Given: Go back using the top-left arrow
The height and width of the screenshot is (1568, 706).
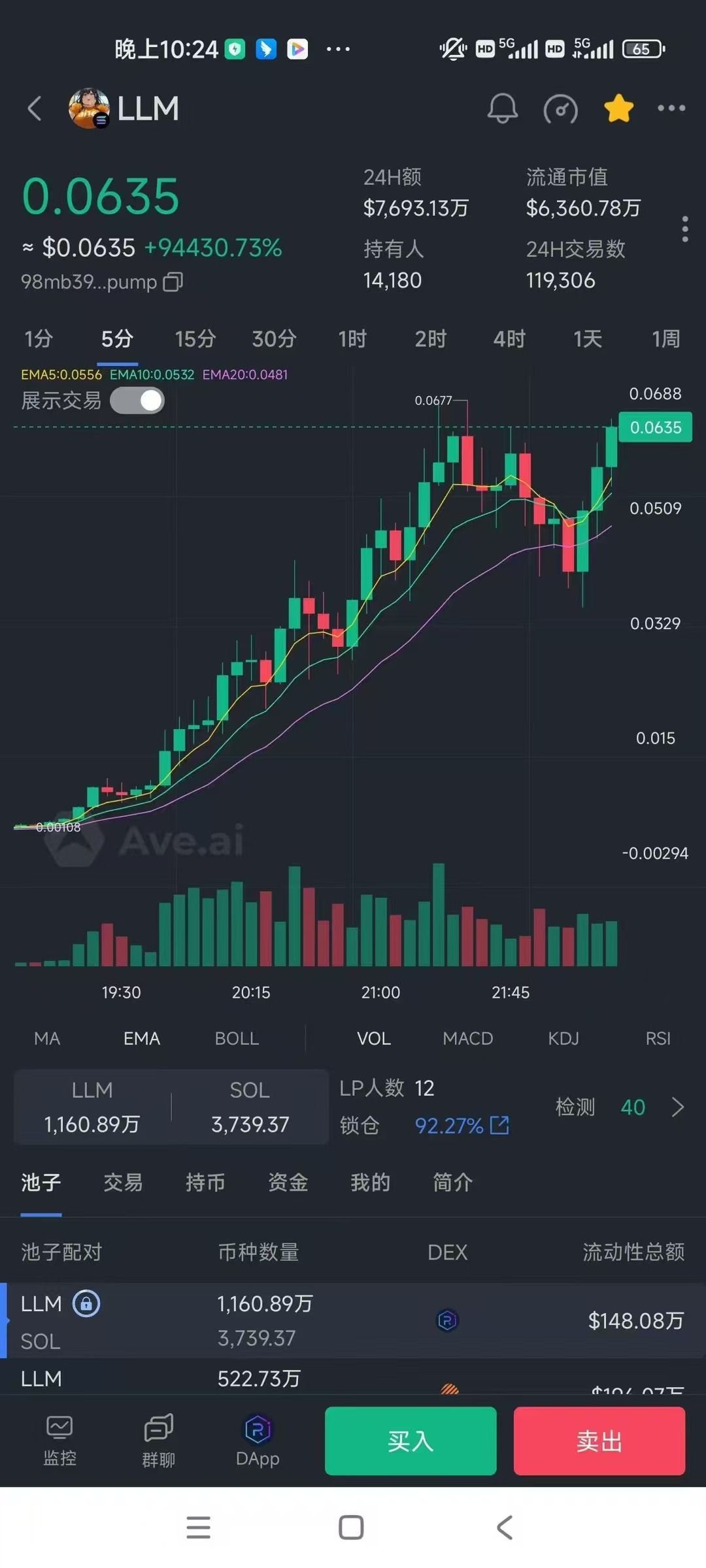Looking at the screenshot, I should pos(35,108).
